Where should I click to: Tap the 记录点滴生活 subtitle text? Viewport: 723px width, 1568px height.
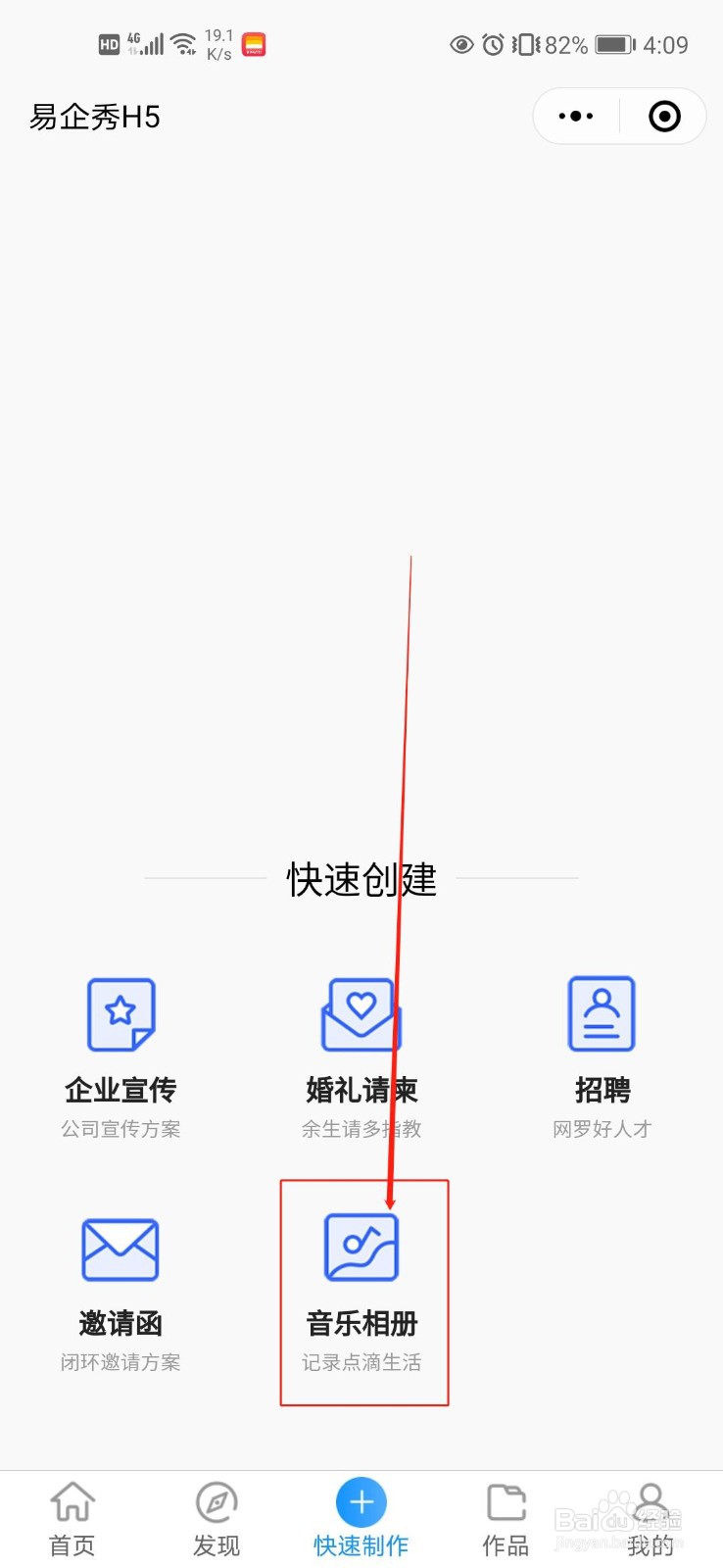tap(361, 1360)
